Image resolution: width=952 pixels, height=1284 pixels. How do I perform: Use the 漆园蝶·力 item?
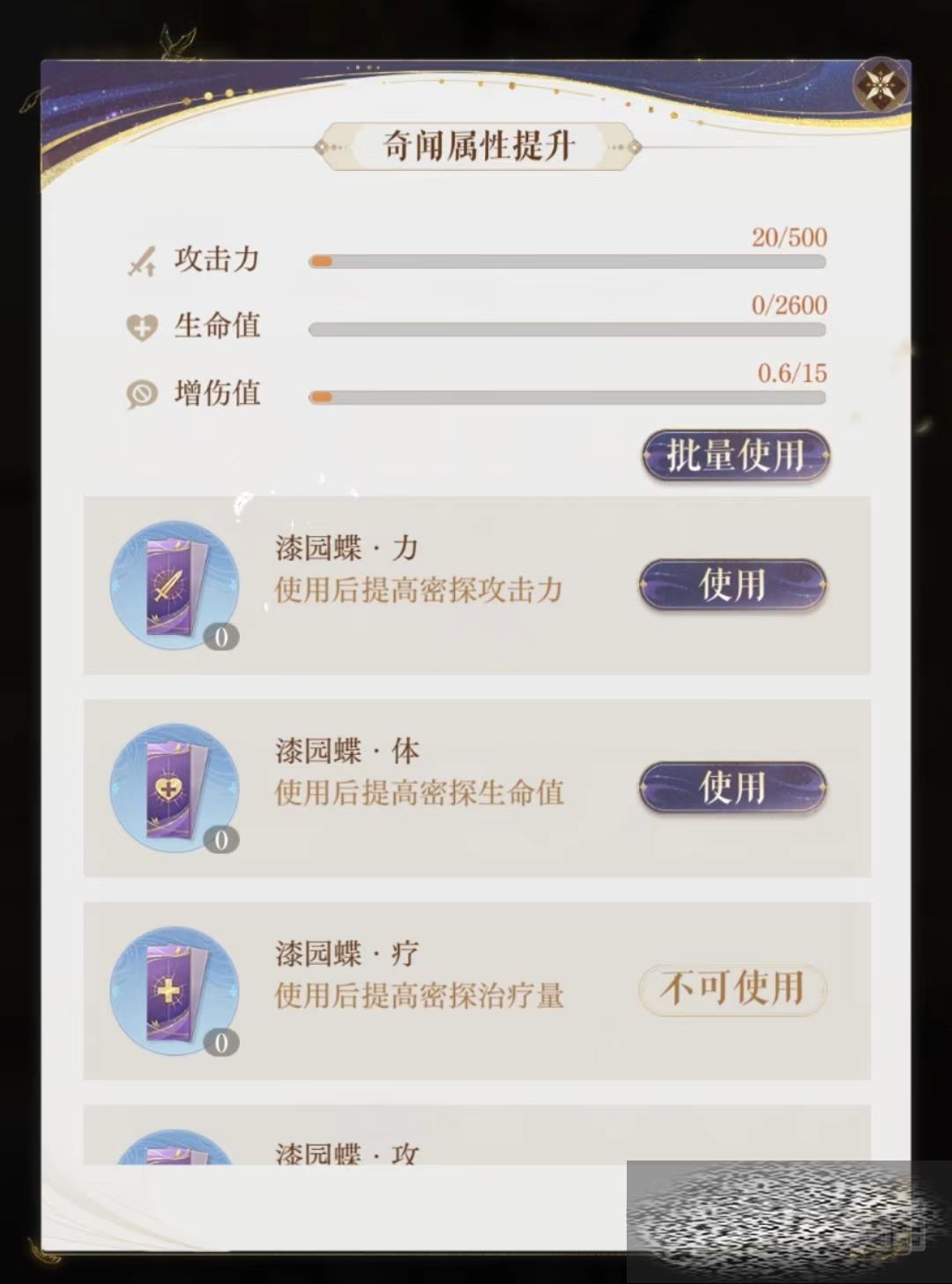(x=732, y=585)
